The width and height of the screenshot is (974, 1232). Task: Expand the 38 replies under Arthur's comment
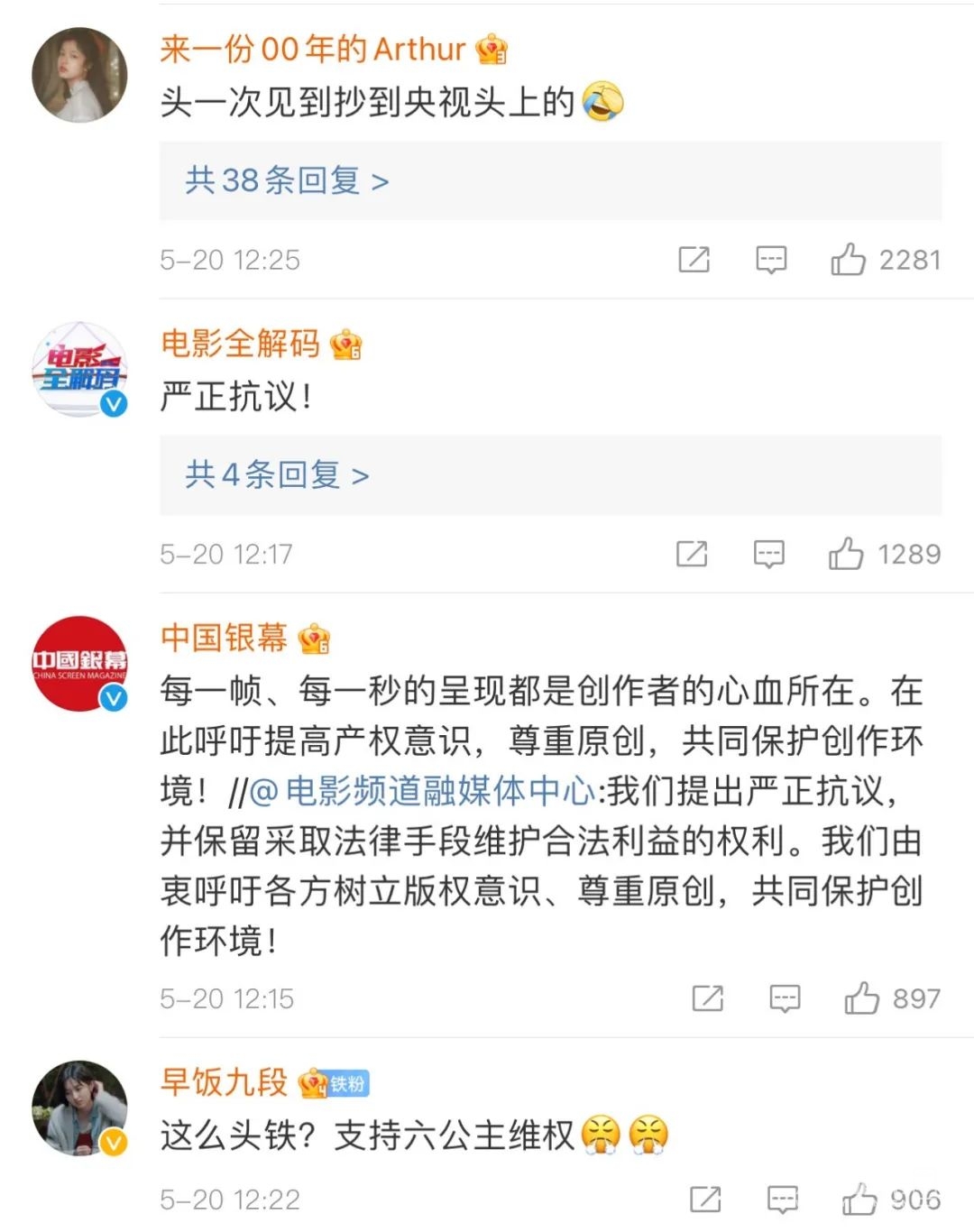287,181
